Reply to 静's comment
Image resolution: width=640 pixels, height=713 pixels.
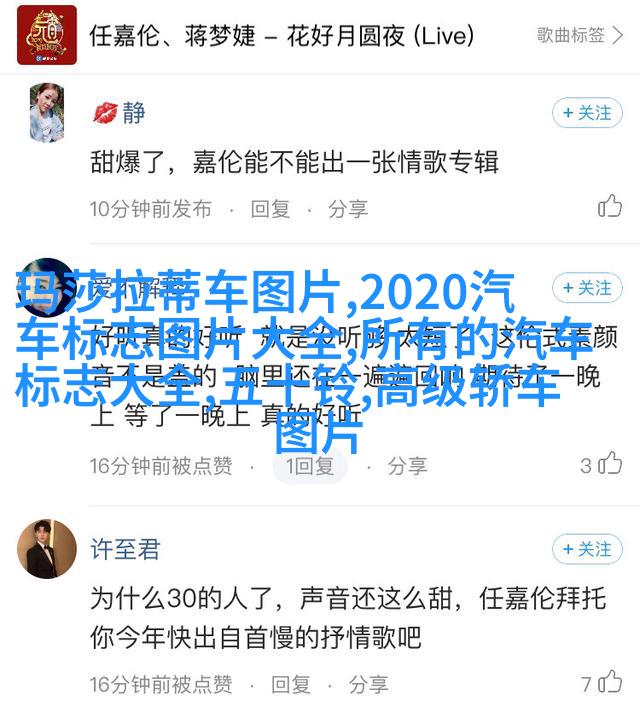point(271,209)
